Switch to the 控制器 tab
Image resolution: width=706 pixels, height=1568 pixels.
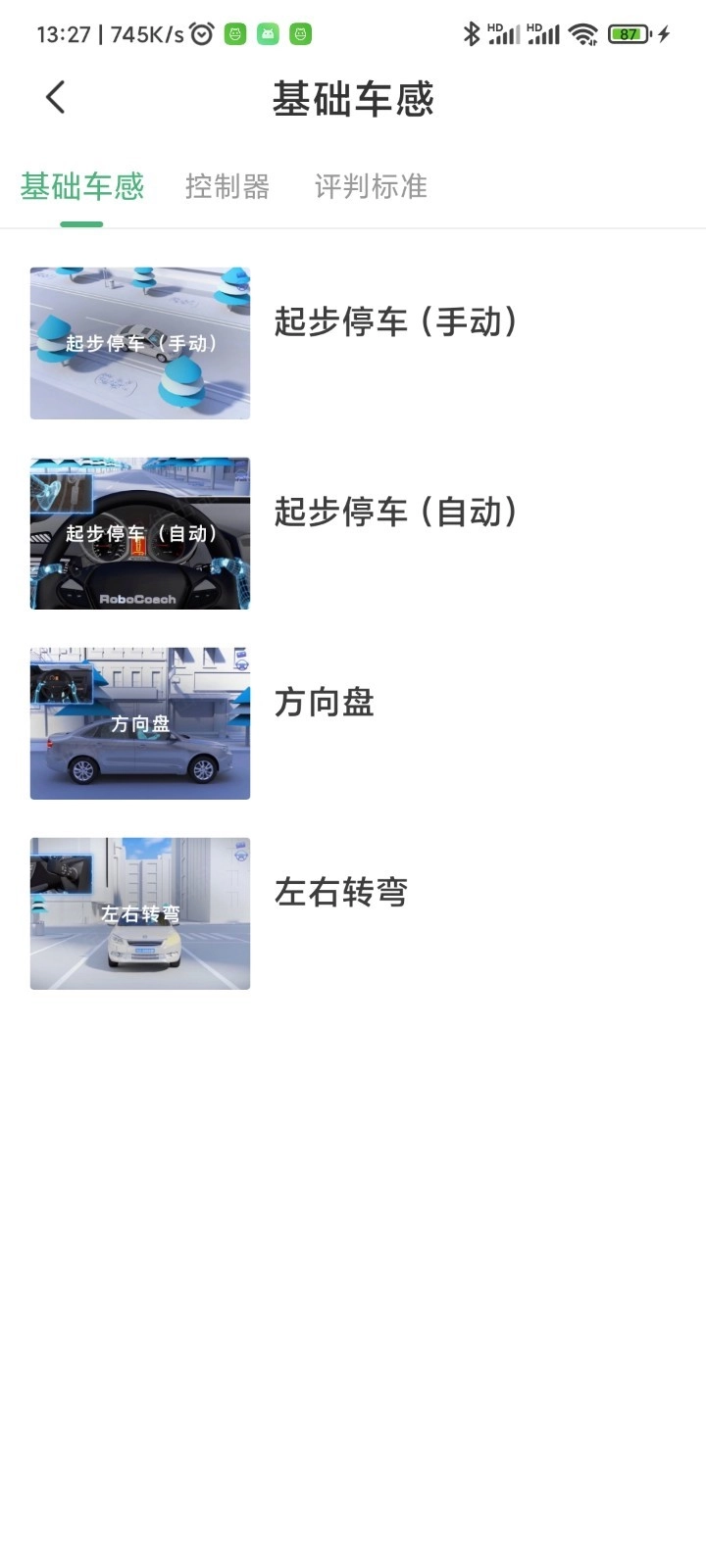pos(227,187)
